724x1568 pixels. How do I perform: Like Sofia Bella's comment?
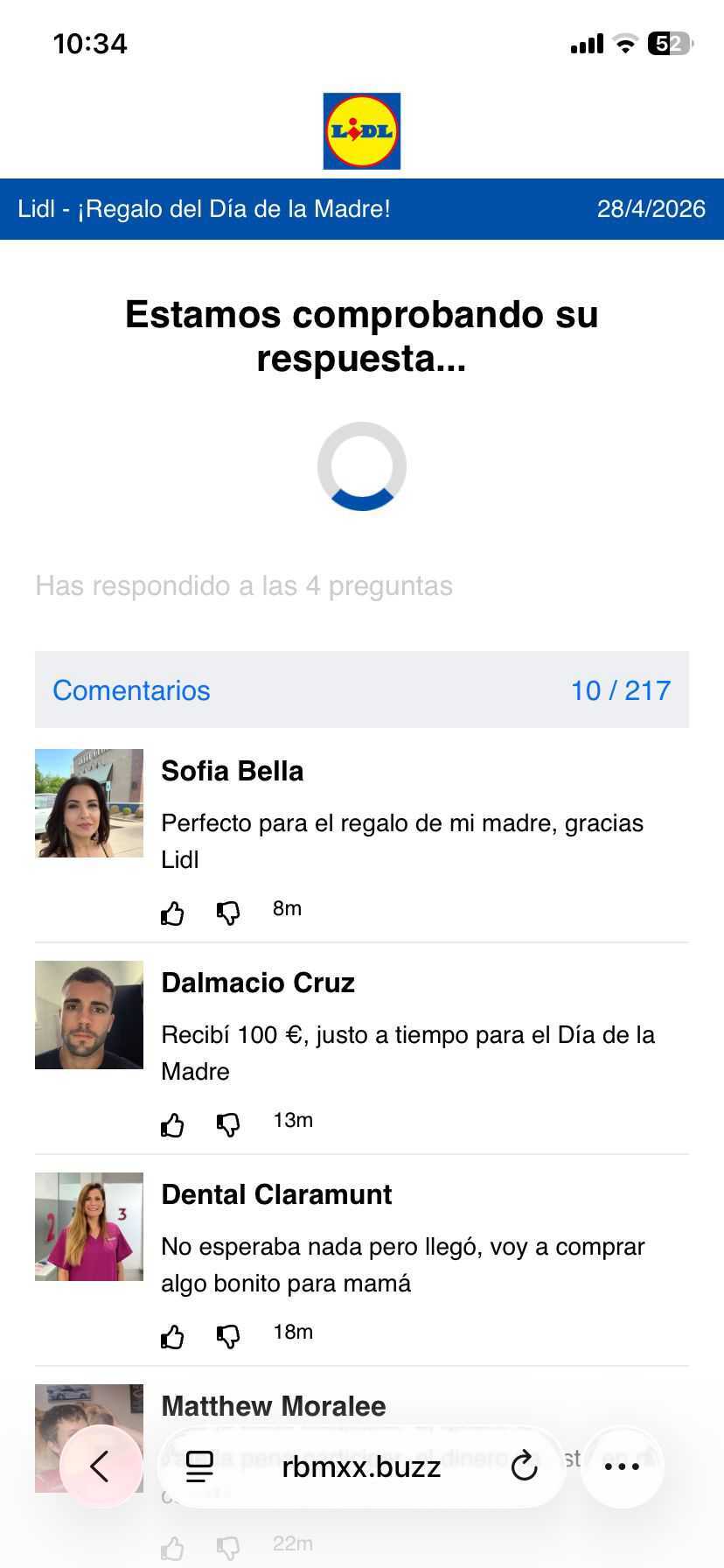pos(172,913)
